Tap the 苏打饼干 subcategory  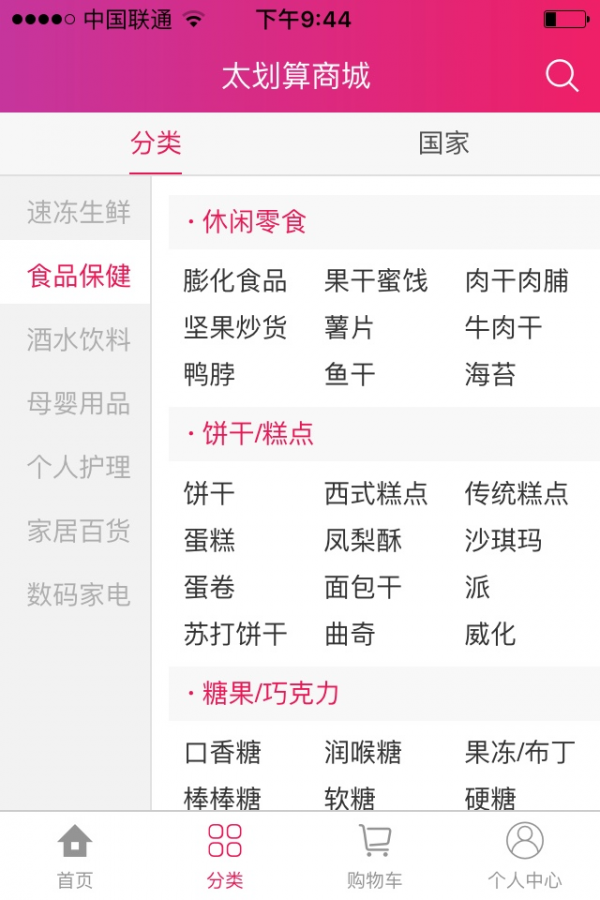coord(235,634)
